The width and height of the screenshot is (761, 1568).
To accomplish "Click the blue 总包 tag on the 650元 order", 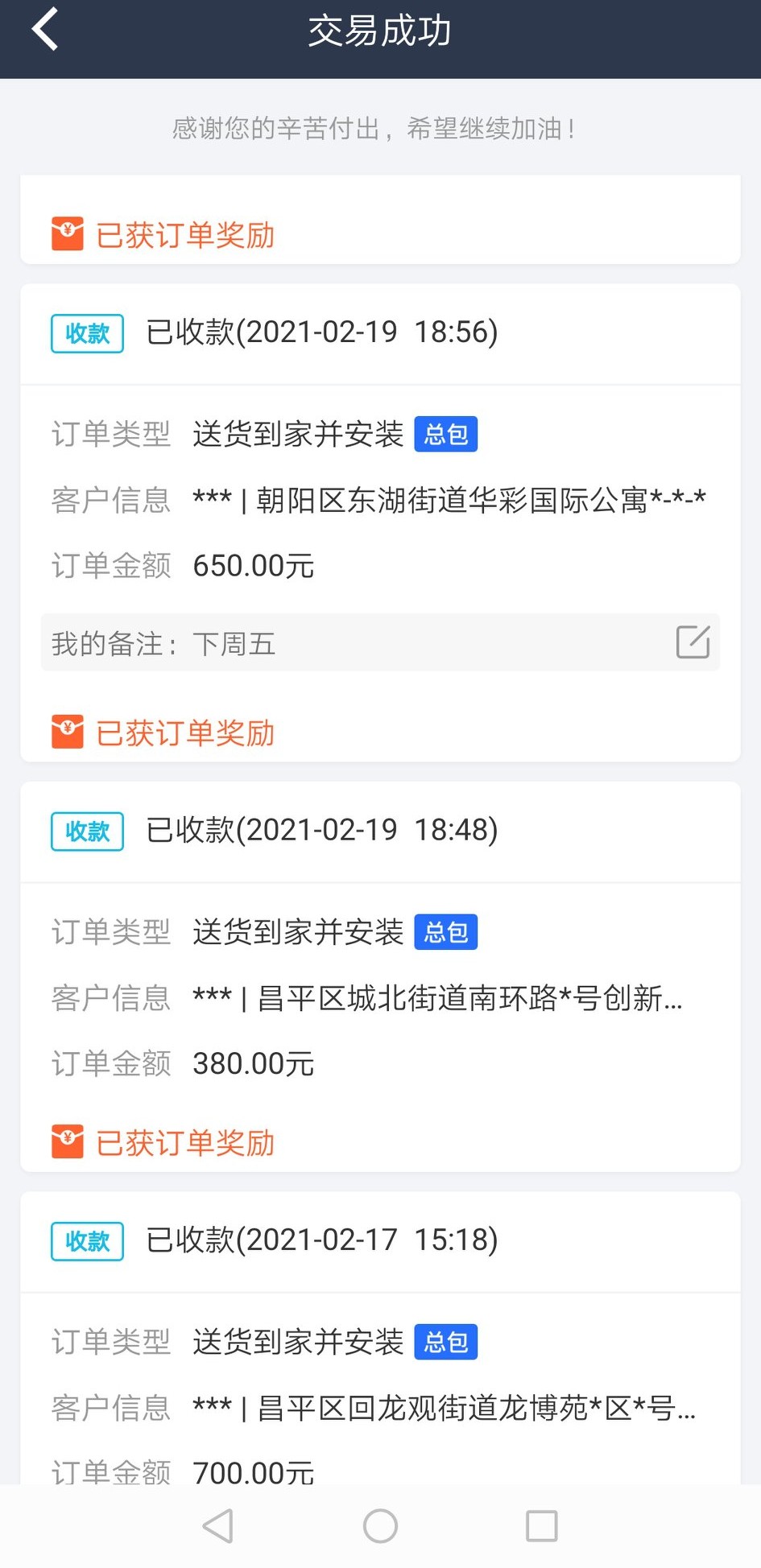I will coord(445,433).
